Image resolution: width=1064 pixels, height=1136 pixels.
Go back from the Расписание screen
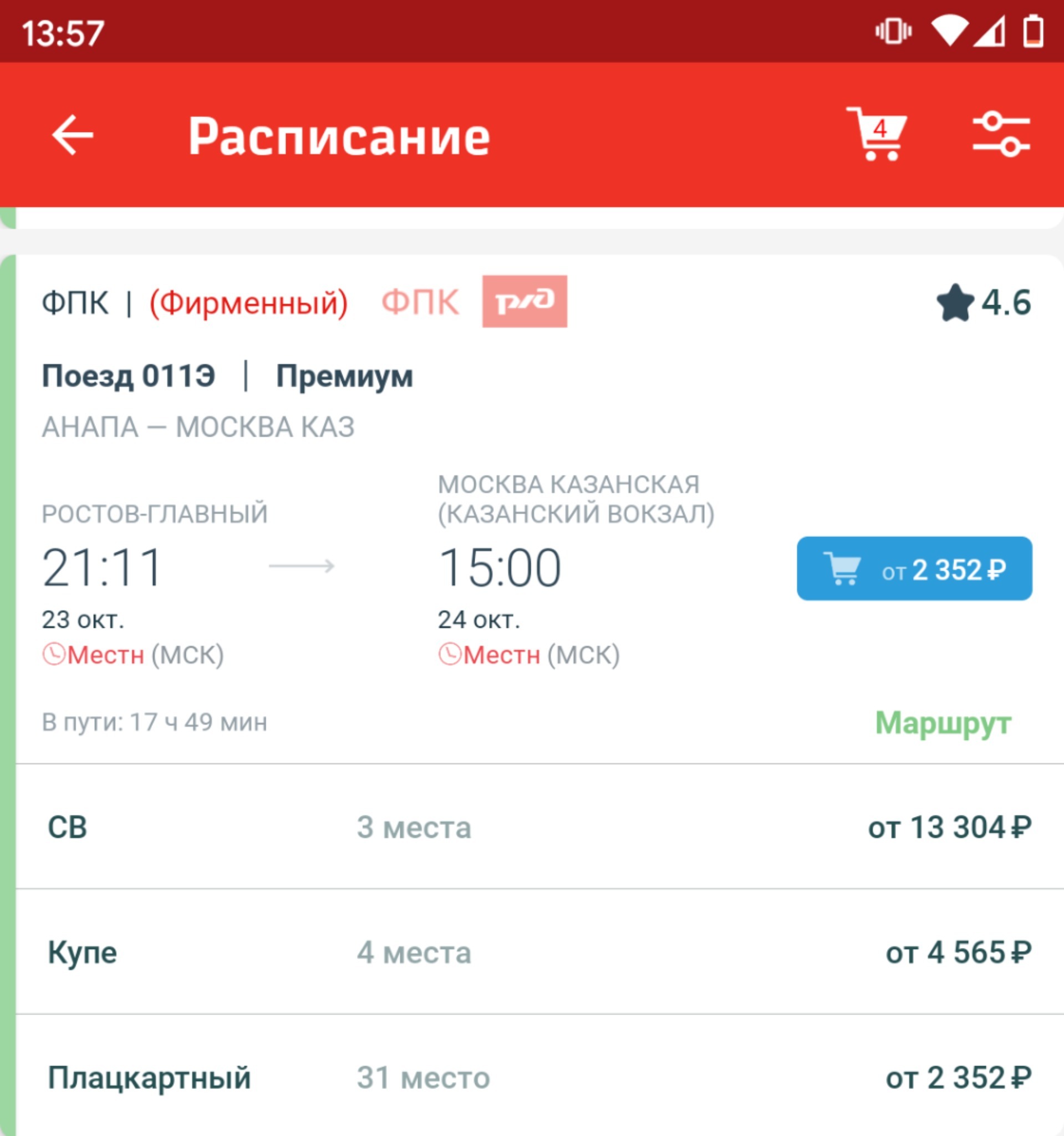point(73,135)
